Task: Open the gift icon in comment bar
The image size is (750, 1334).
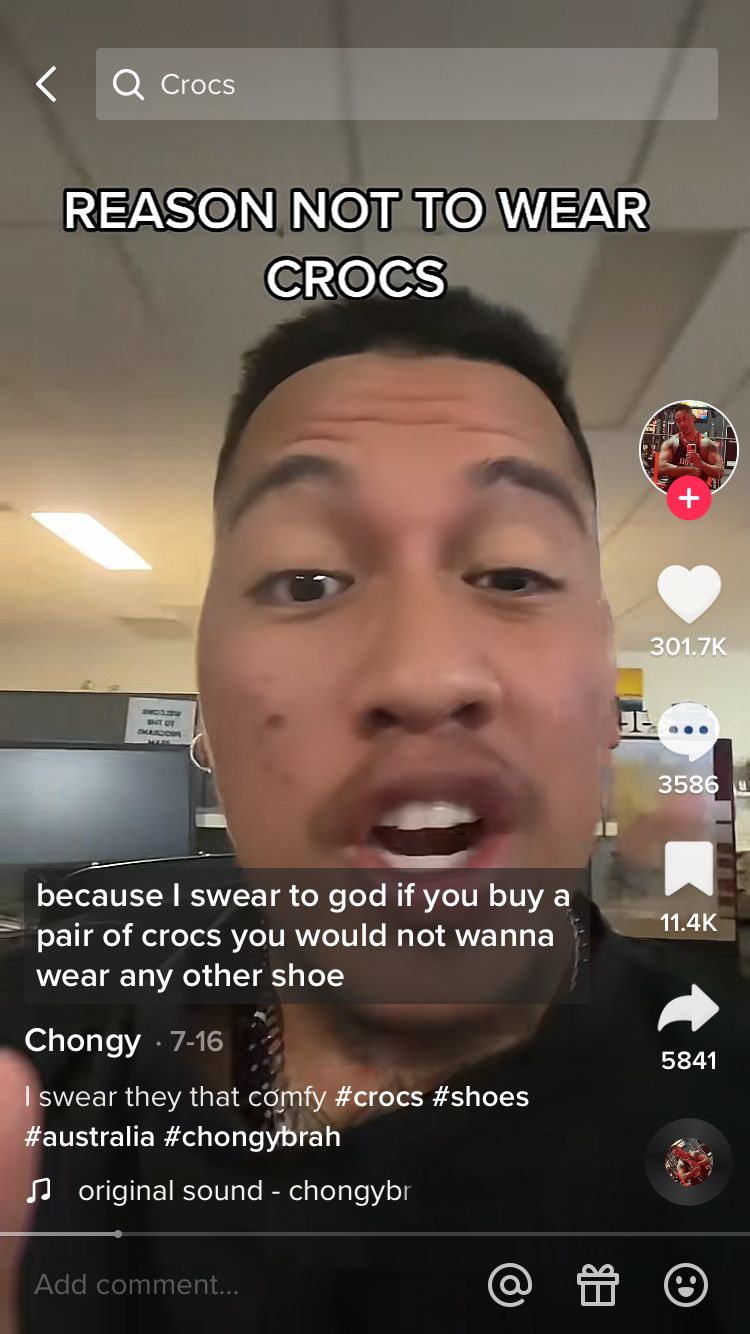Action: [x=598, y=1285]
